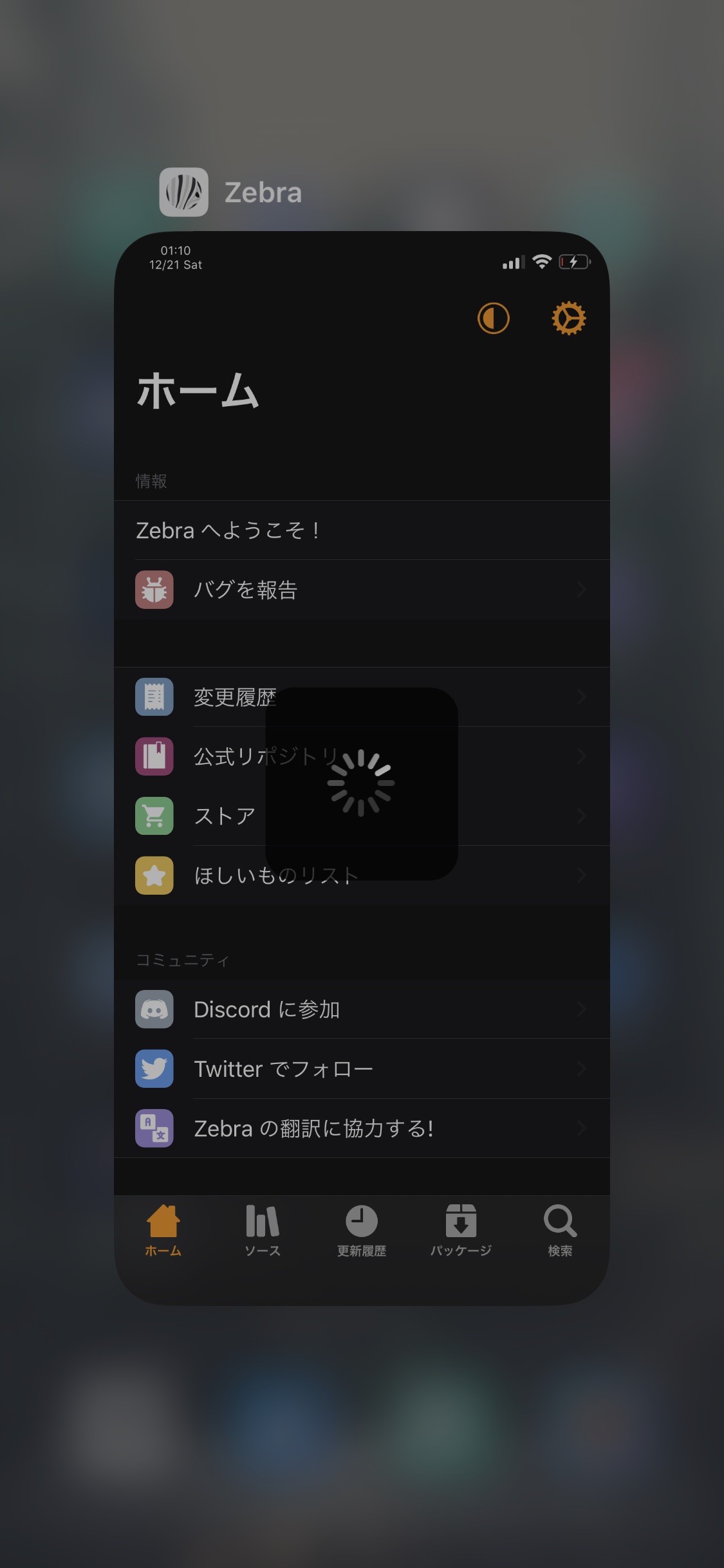Open Zebra の翻訳に協力する!
This screenshot has width=724, height=1568.
coord(360,1128)
